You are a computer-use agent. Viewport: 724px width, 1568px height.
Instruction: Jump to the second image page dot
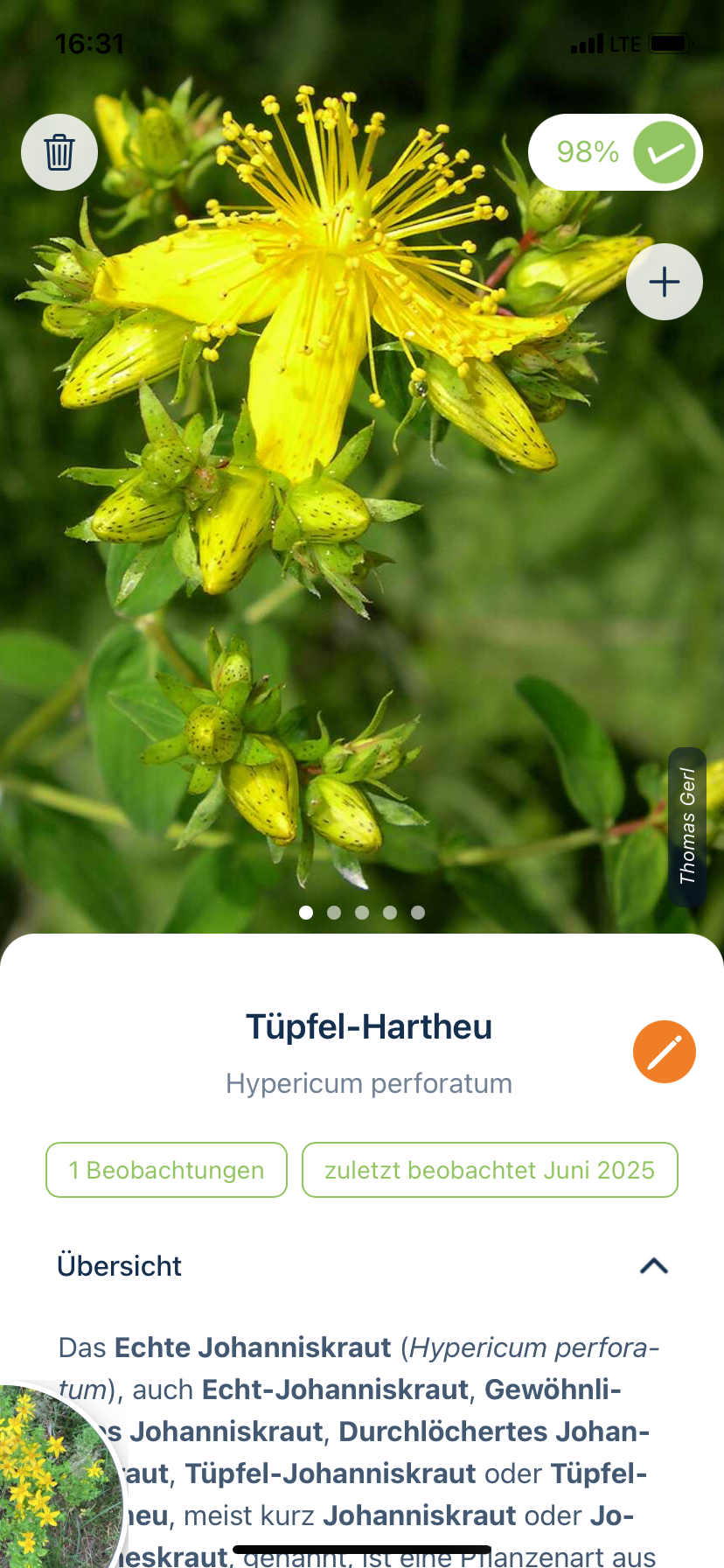pyautogui.click(x=334, y=913)
